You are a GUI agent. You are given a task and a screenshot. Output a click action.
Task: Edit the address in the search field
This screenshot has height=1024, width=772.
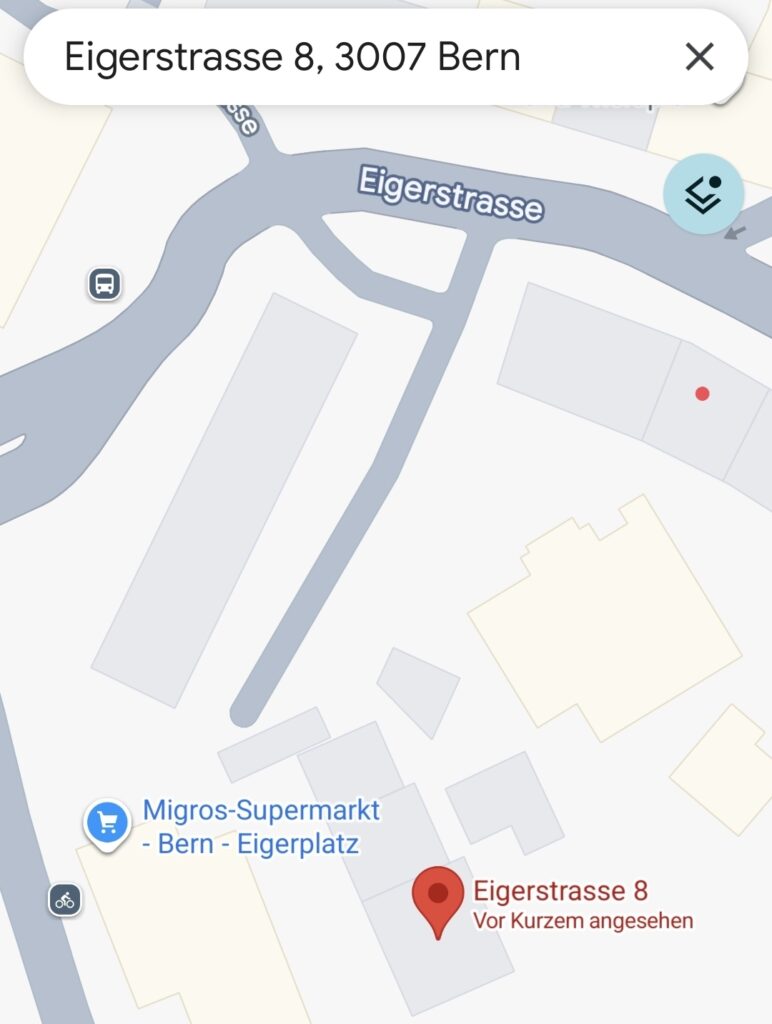pos(292,57)
